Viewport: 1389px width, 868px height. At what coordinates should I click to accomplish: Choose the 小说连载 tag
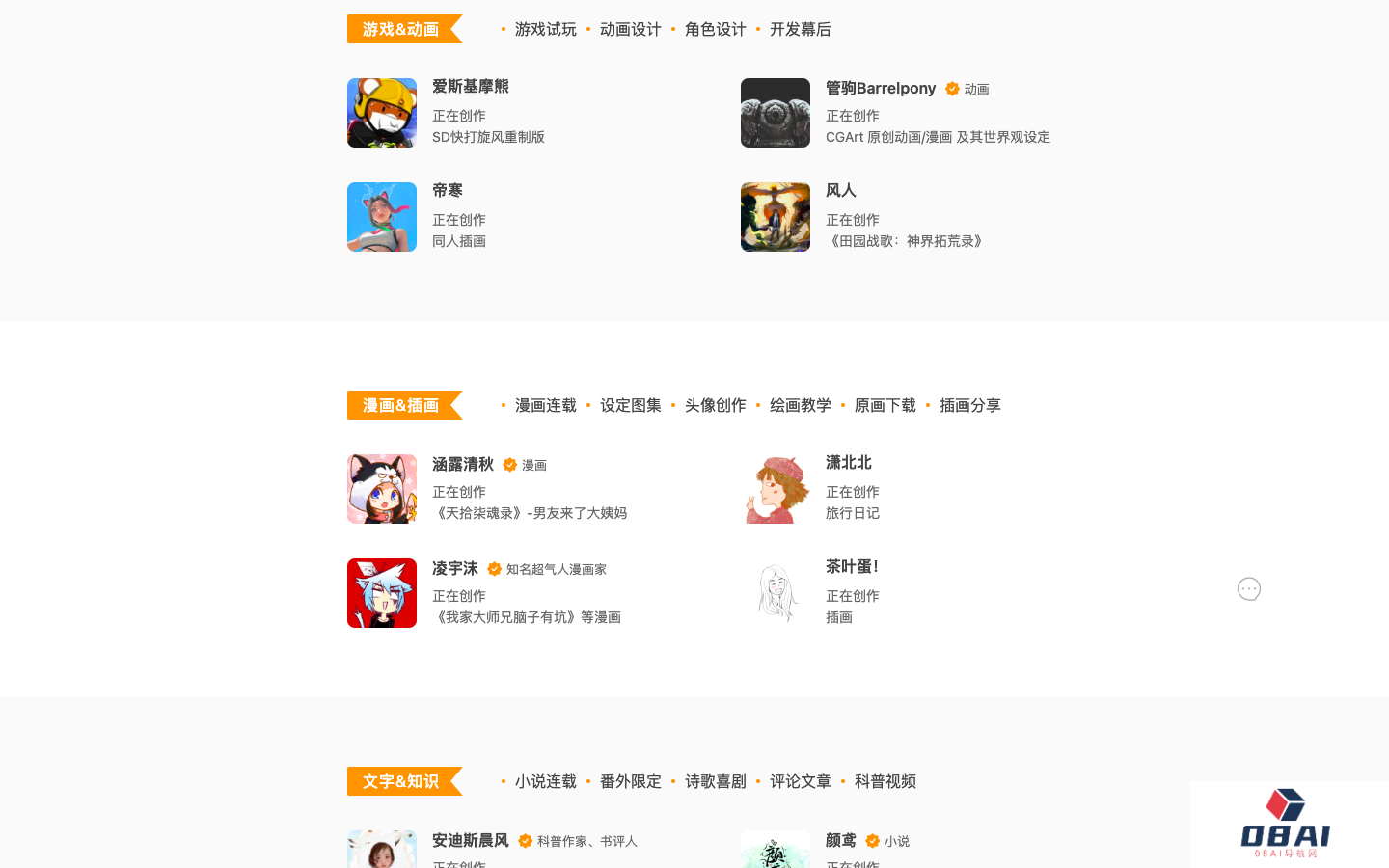coord(545,781)
